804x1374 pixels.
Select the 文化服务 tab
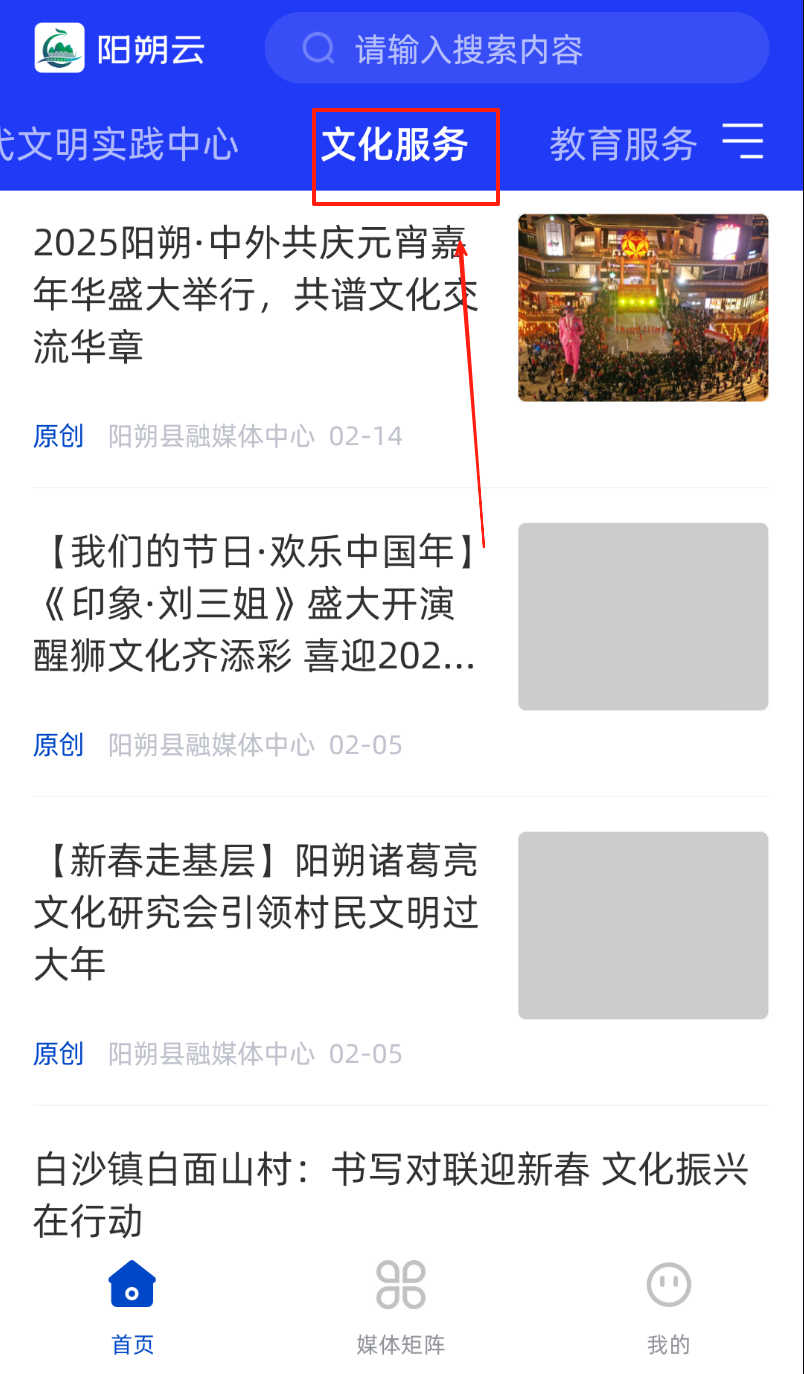pos(395,146)
